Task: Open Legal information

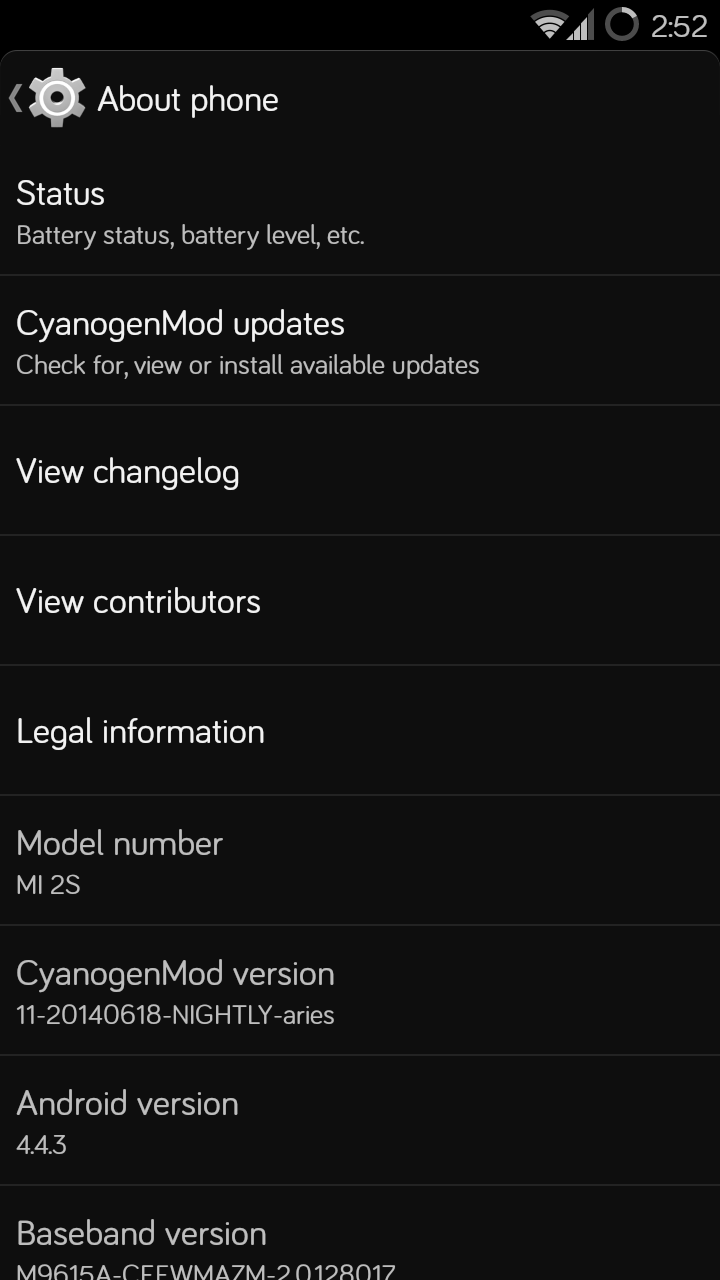Action: (x=360, y=731)
